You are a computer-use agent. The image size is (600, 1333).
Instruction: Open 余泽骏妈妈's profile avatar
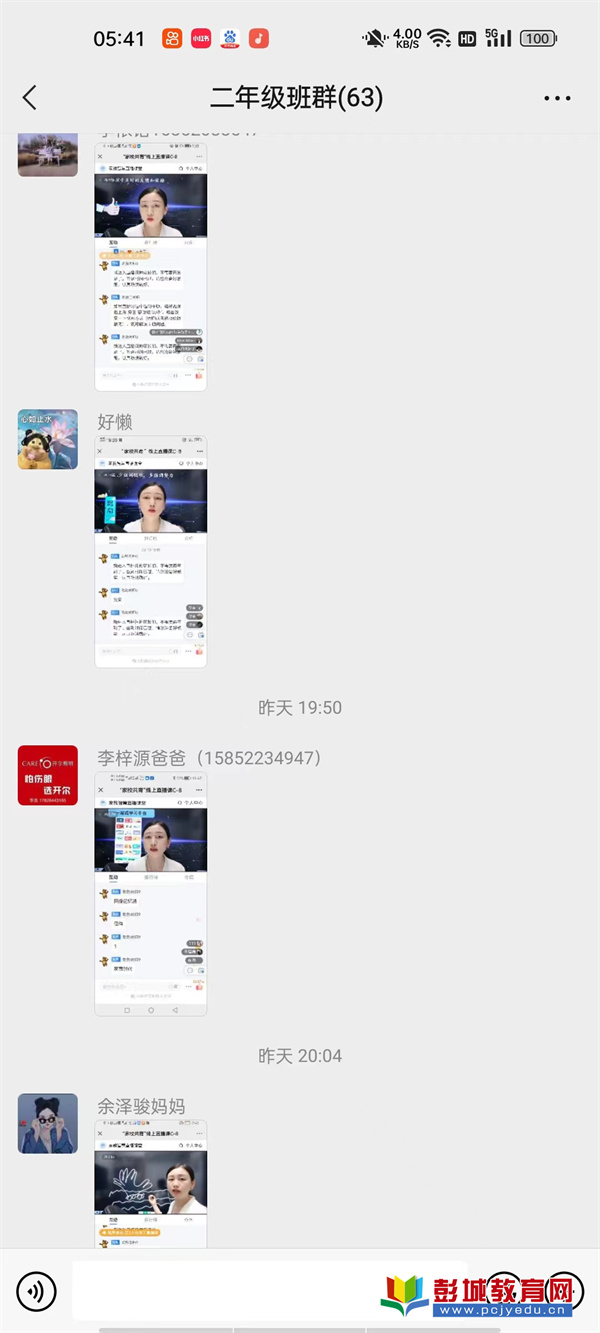47,1123
